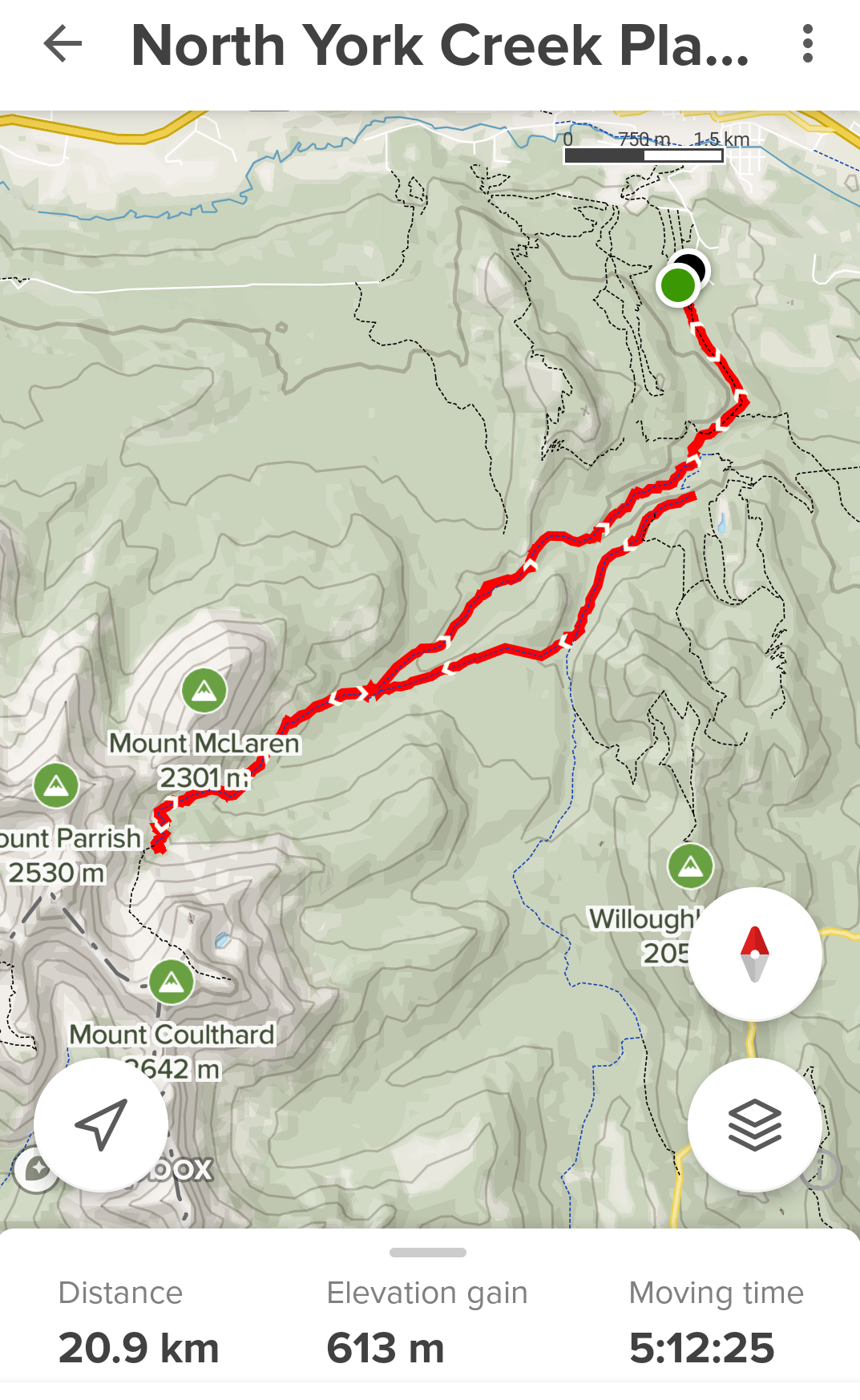Open the map layers selector
860x1400 pixels.
(x=755, y=1124)
